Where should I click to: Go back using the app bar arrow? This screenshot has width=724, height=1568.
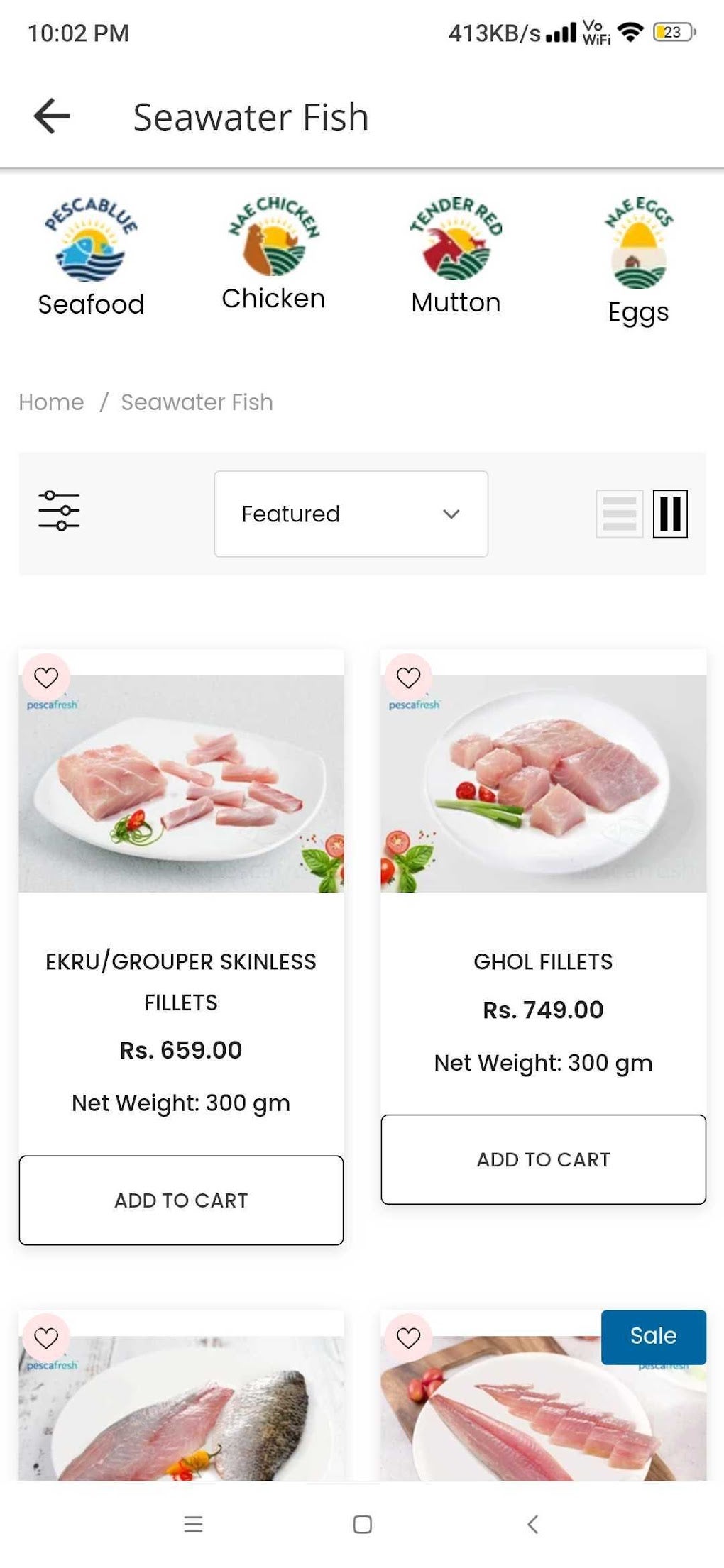click(x=52, y=116)
